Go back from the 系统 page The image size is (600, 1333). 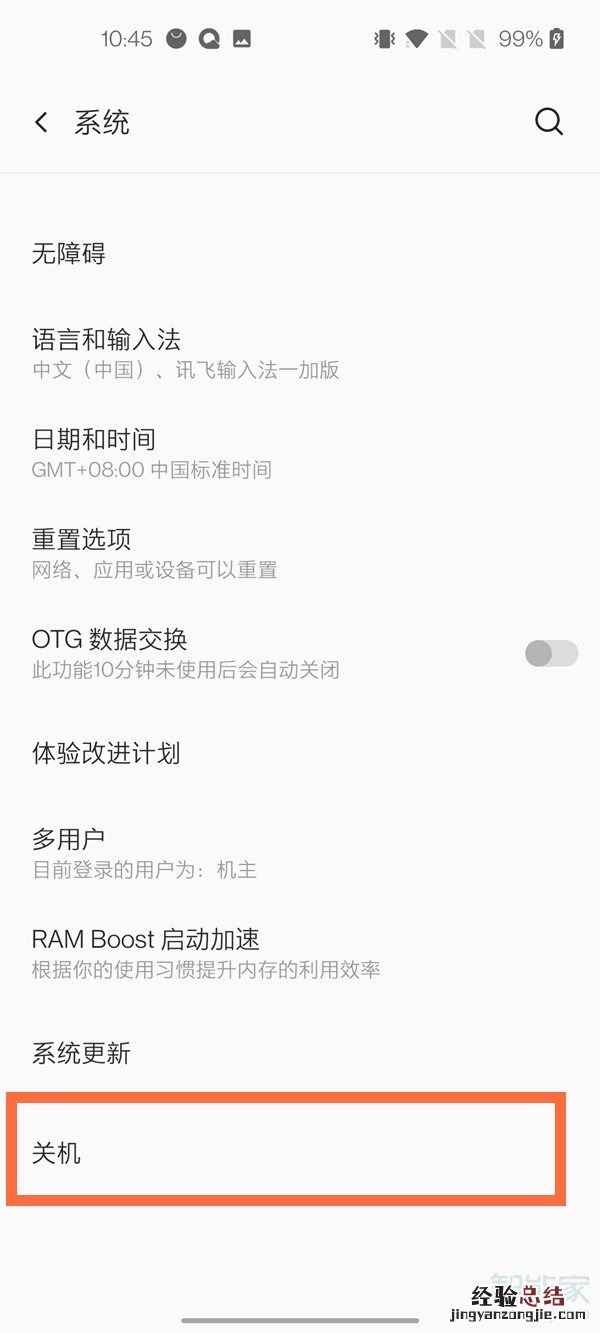pyautogui.click(x=41, y=123)
